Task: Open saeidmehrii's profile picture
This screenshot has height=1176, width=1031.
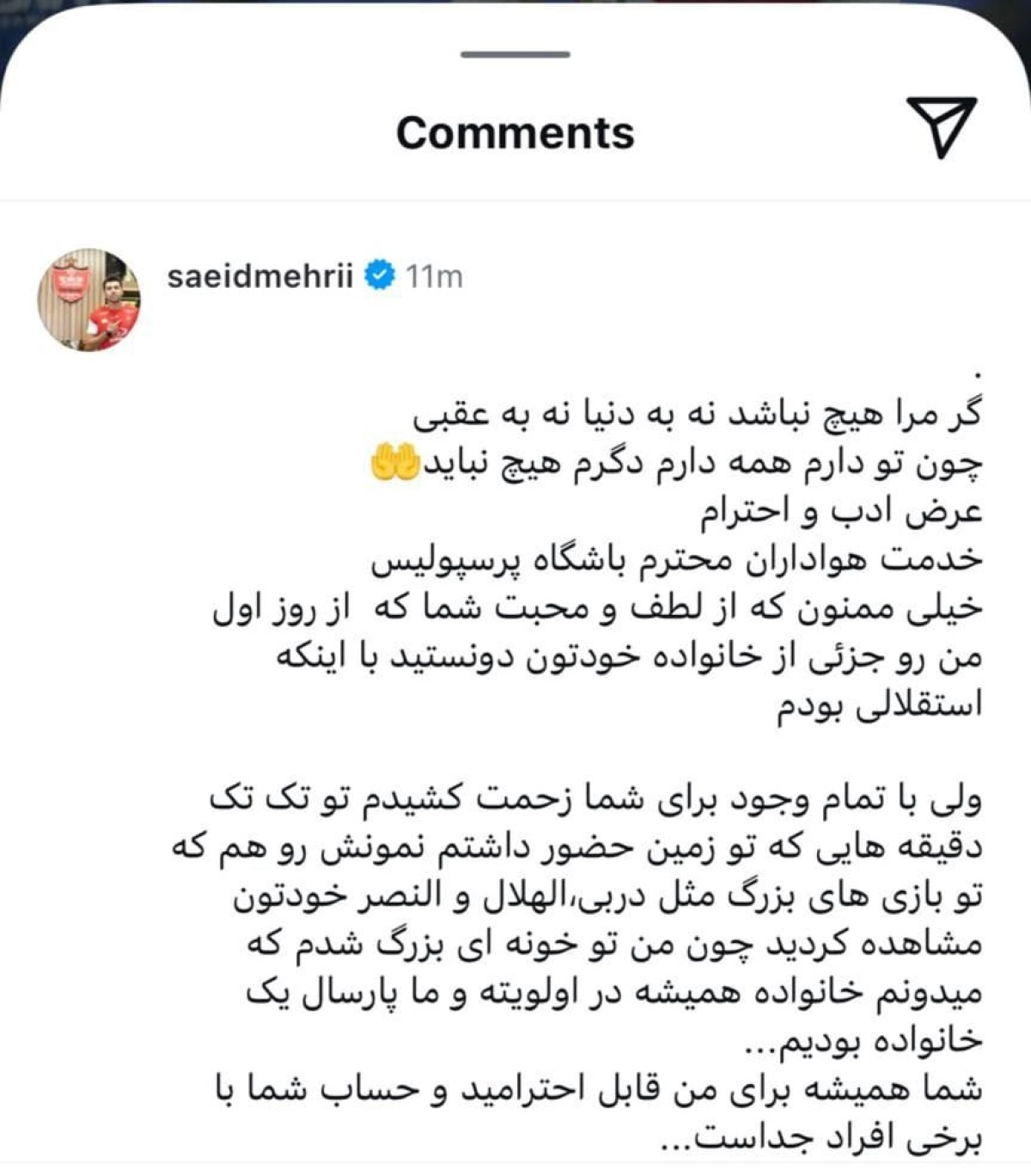Action: (88, 300)
